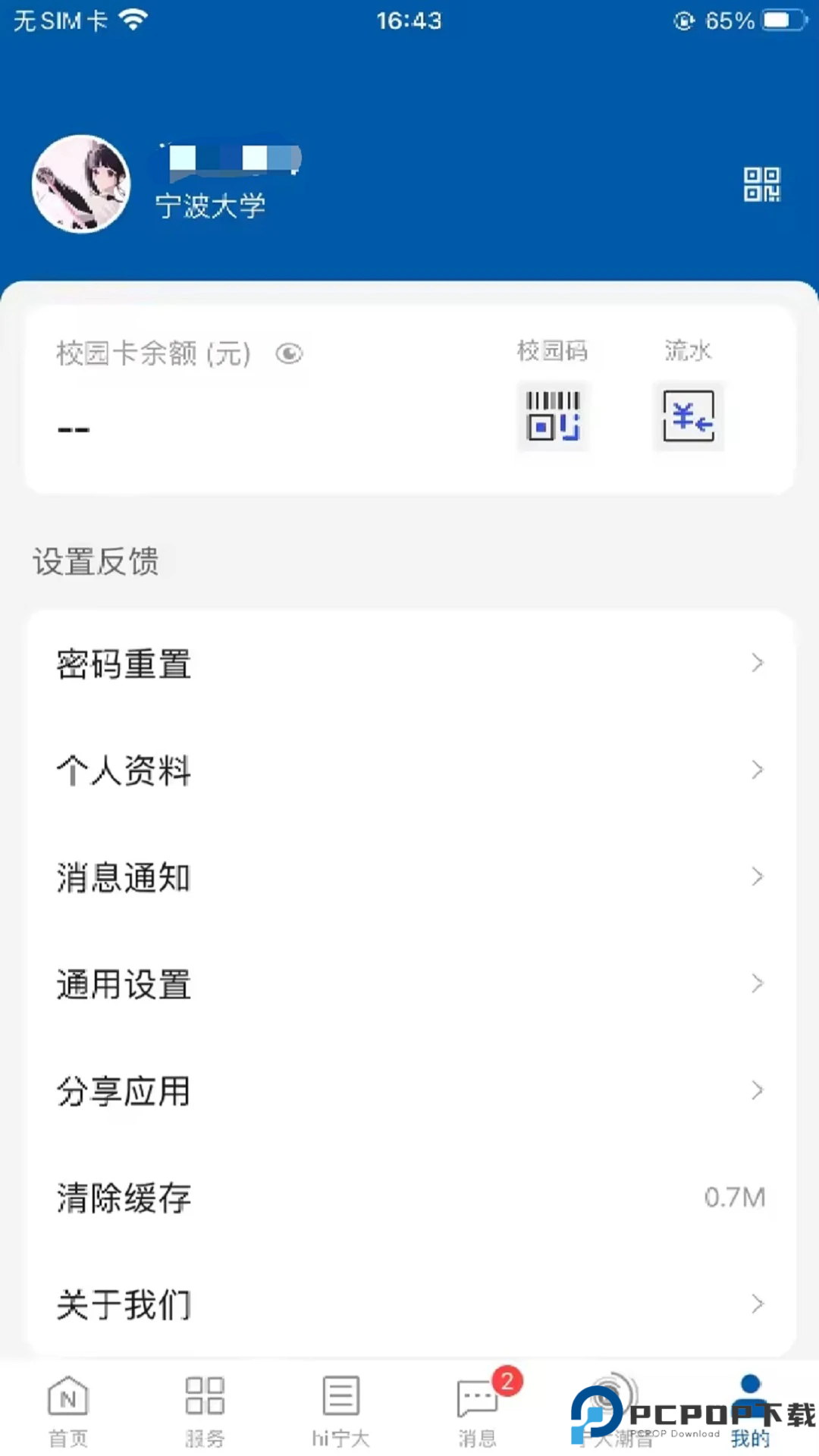Select the 我的 profile tab icon

click(749, 1395)
